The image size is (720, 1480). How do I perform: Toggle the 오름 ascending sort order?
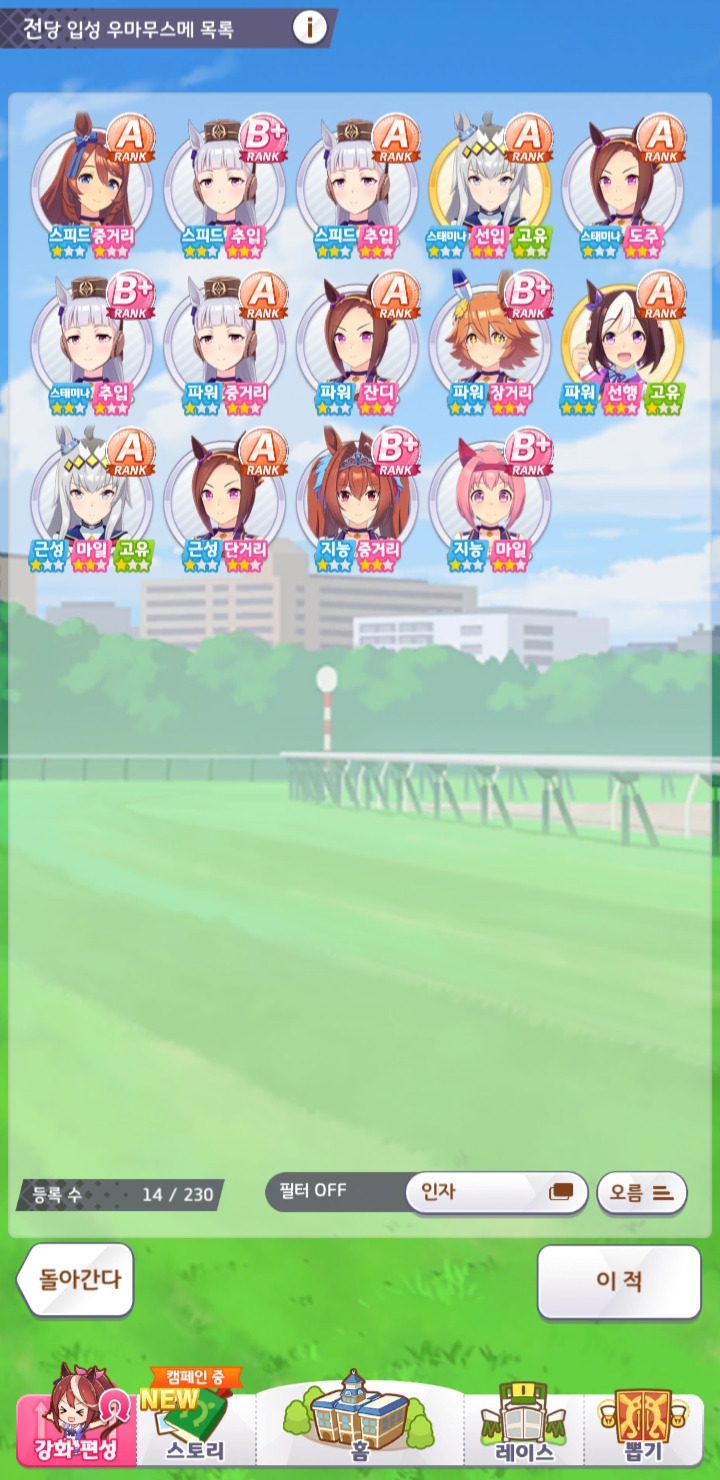[641, 1192]
